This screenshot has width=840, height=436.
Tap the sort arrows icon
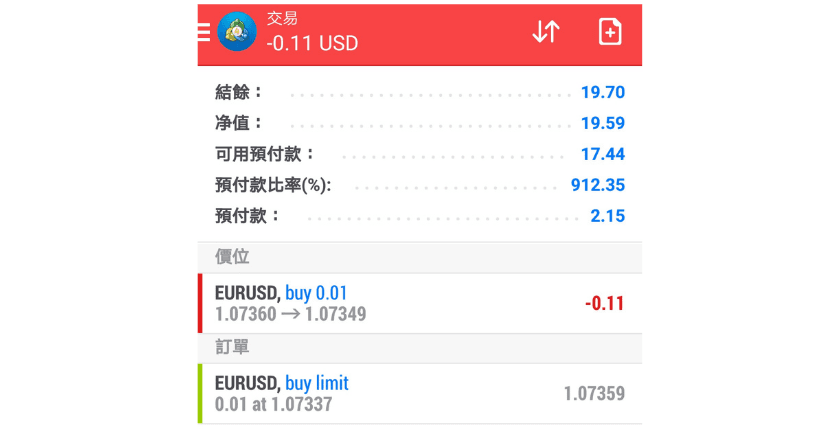pyautogui.click(x=546, y=32)
